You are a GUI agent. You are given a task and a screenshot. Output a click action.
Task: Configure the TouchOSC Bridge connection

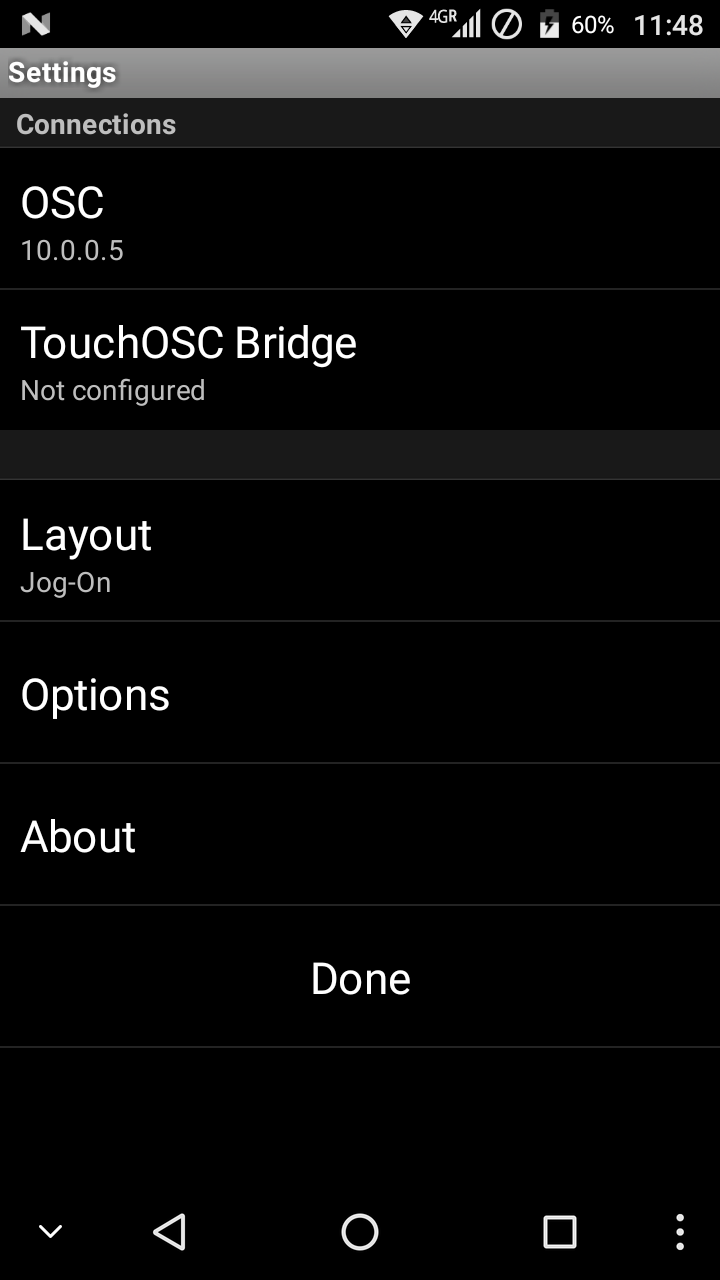360,360
